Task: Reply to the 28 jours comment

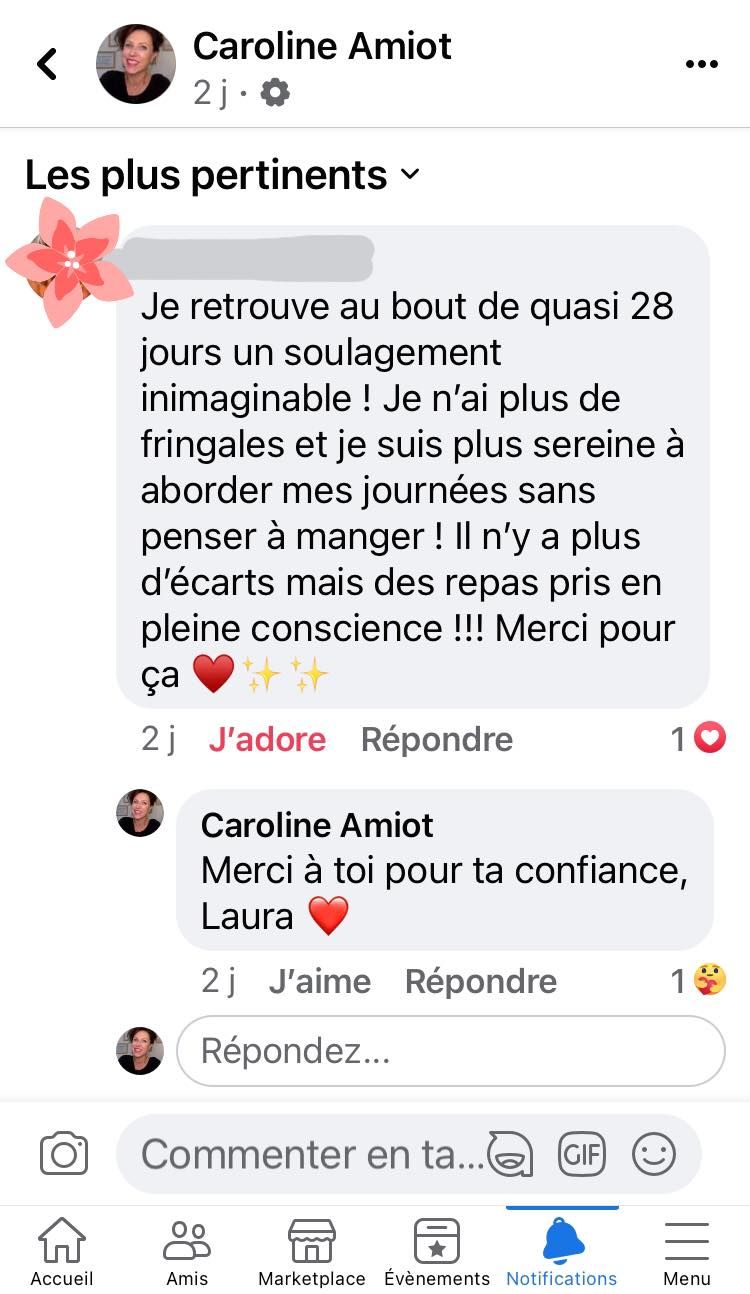Action: [x=436, y=740]
